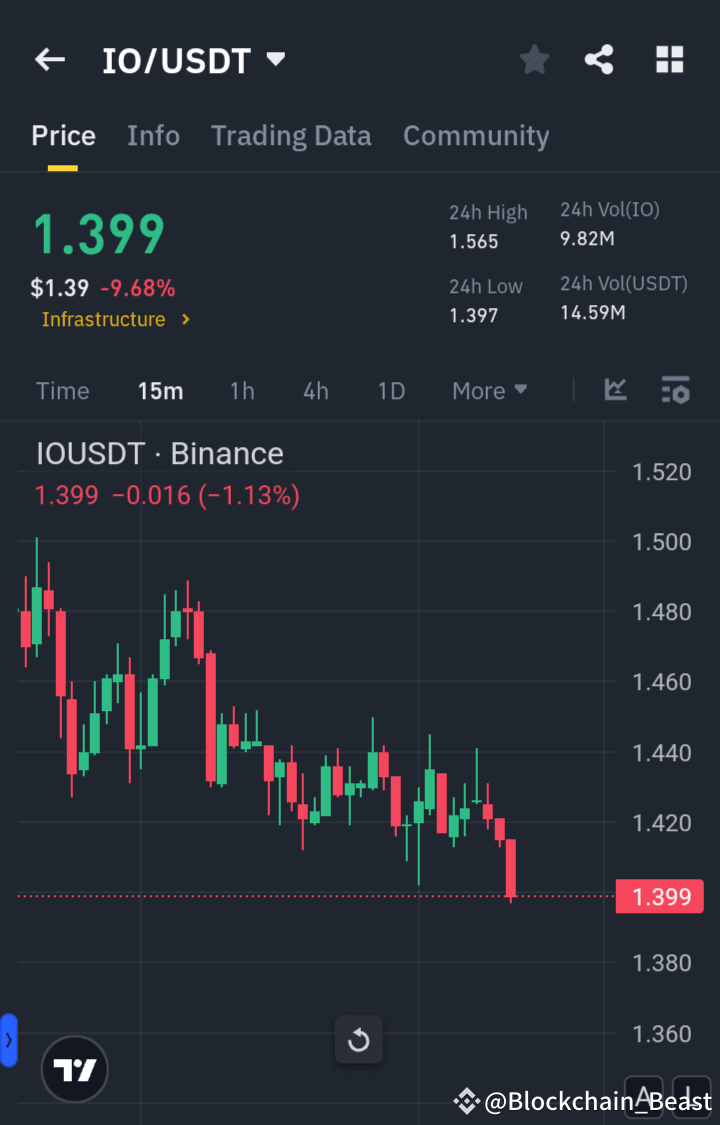Open the pair selector dropdown beside IO/USDT
The width and height of the screenshot is (720, 1125).
click(x=275, y=59)
